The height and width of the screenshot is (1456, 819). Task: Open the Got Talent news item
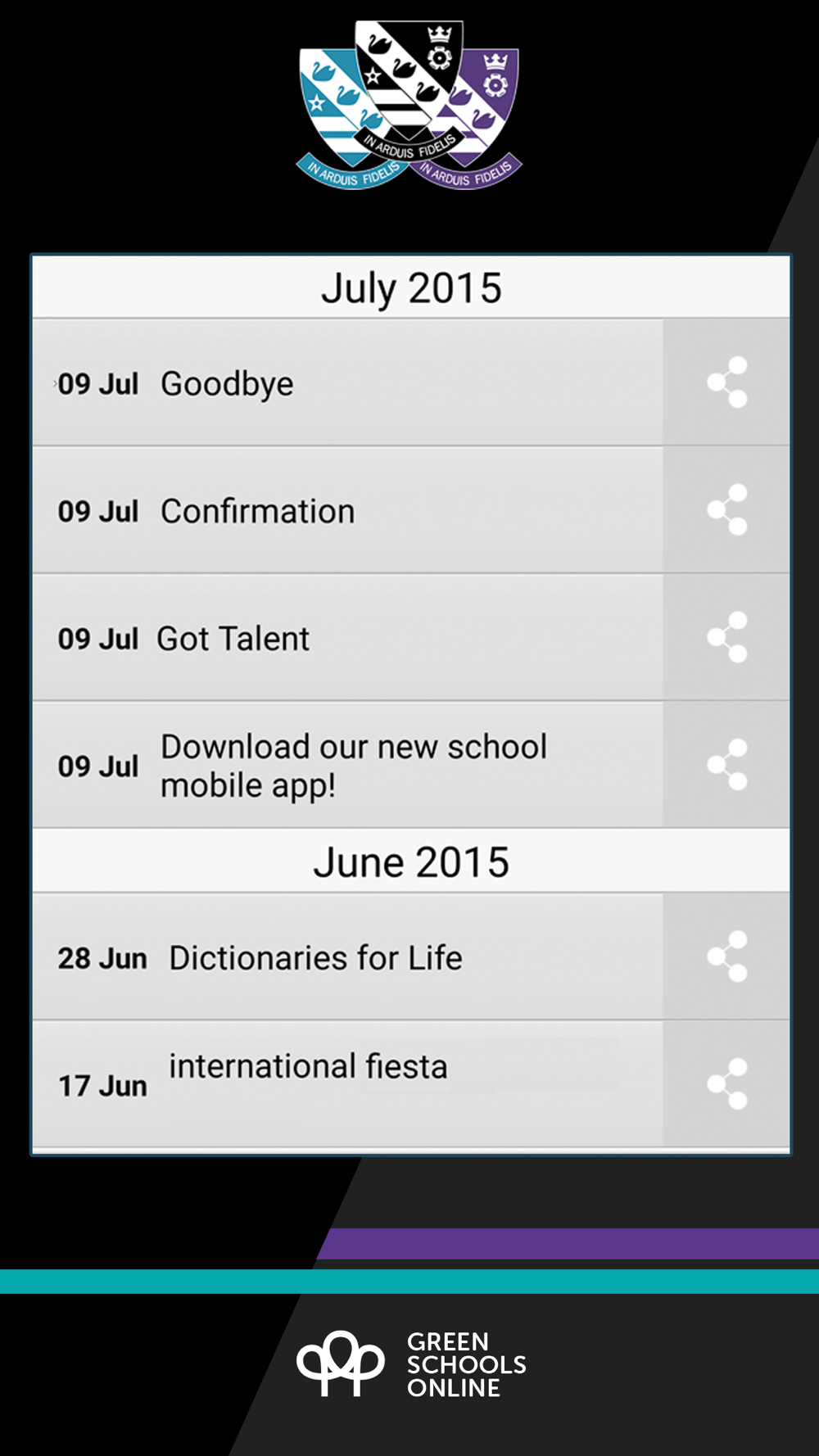(x=348, y=638)
